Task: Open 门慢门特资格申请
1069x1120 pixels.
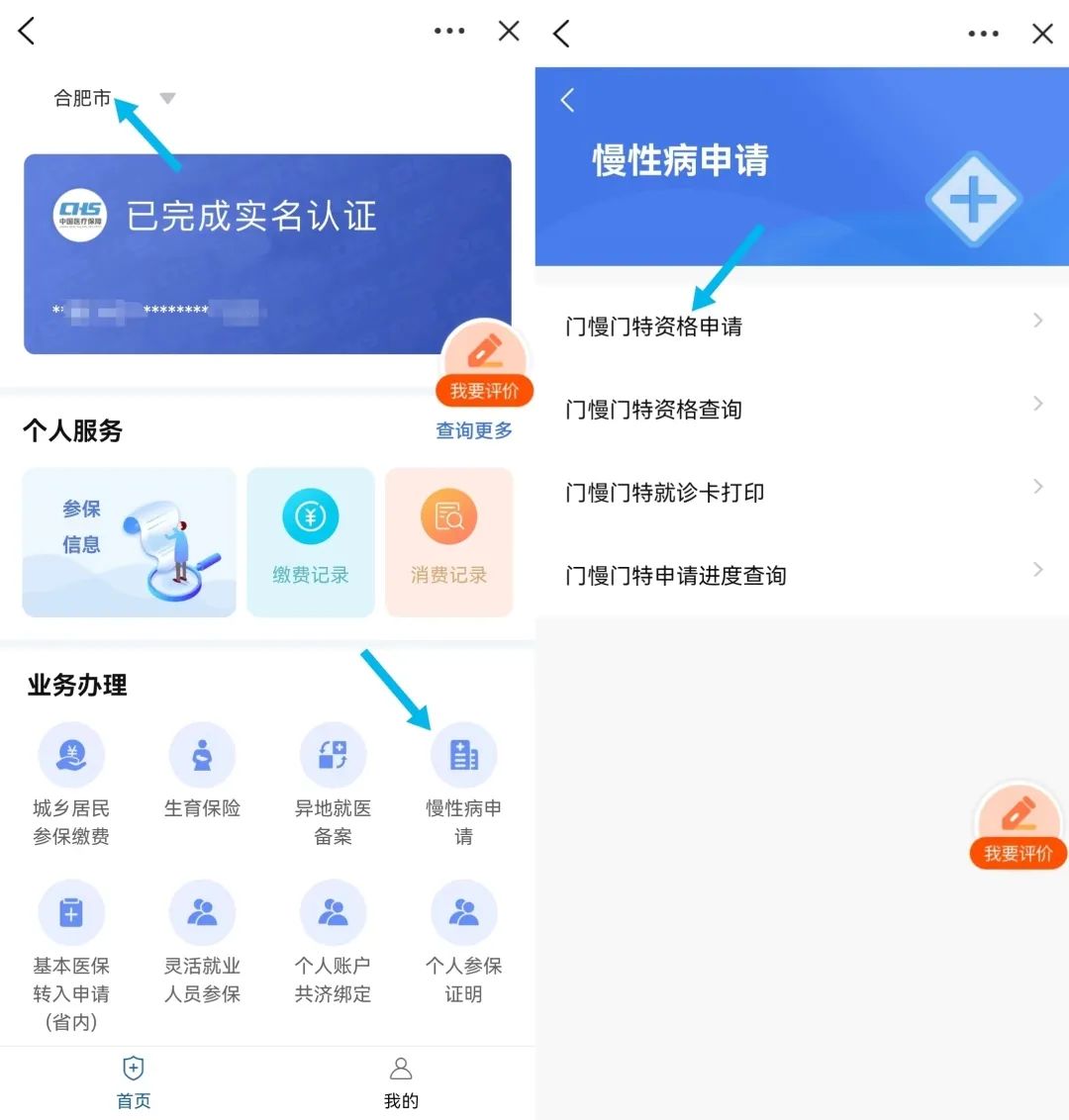Action: (x=802, y=327)
